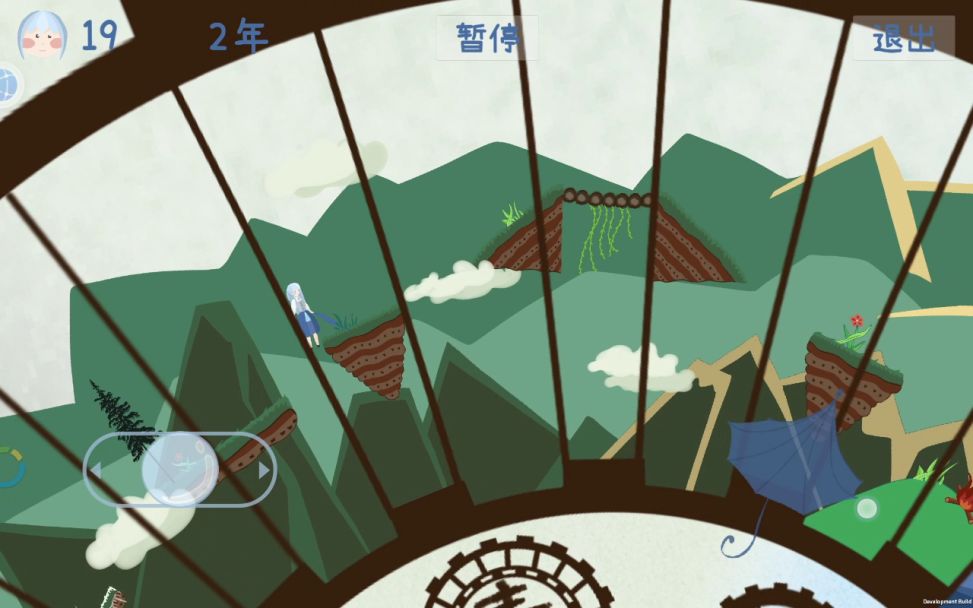The width and height of the screenshot is (973, 608).
Task: Exit the game via 退出
Action: (x=903, y=38)
